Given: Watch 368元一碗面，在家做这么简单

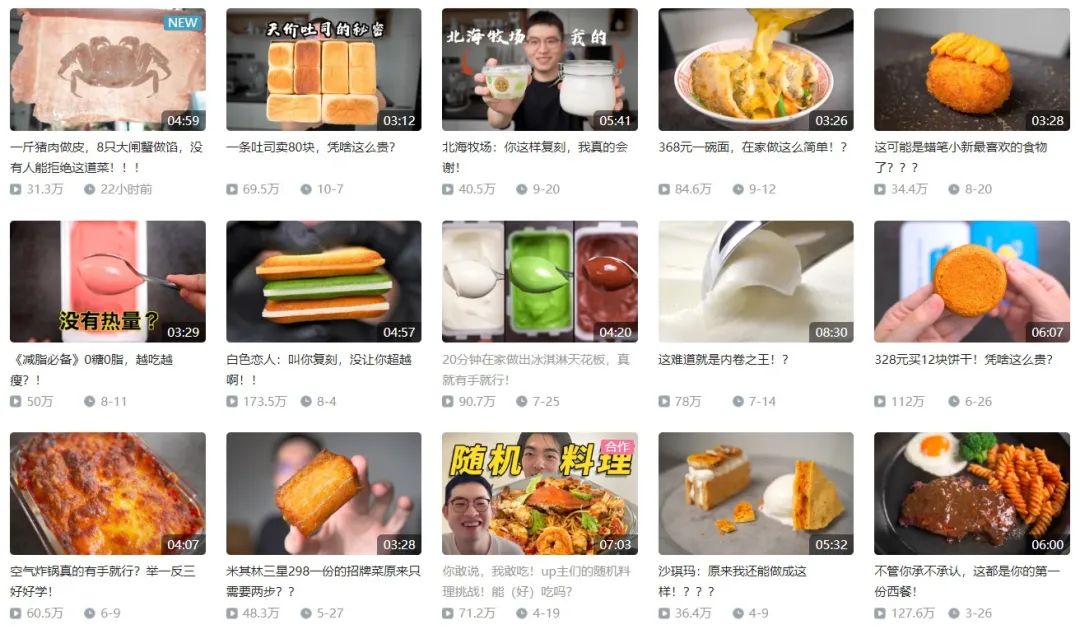Looking at the screenshot, I should pos(755,69).
